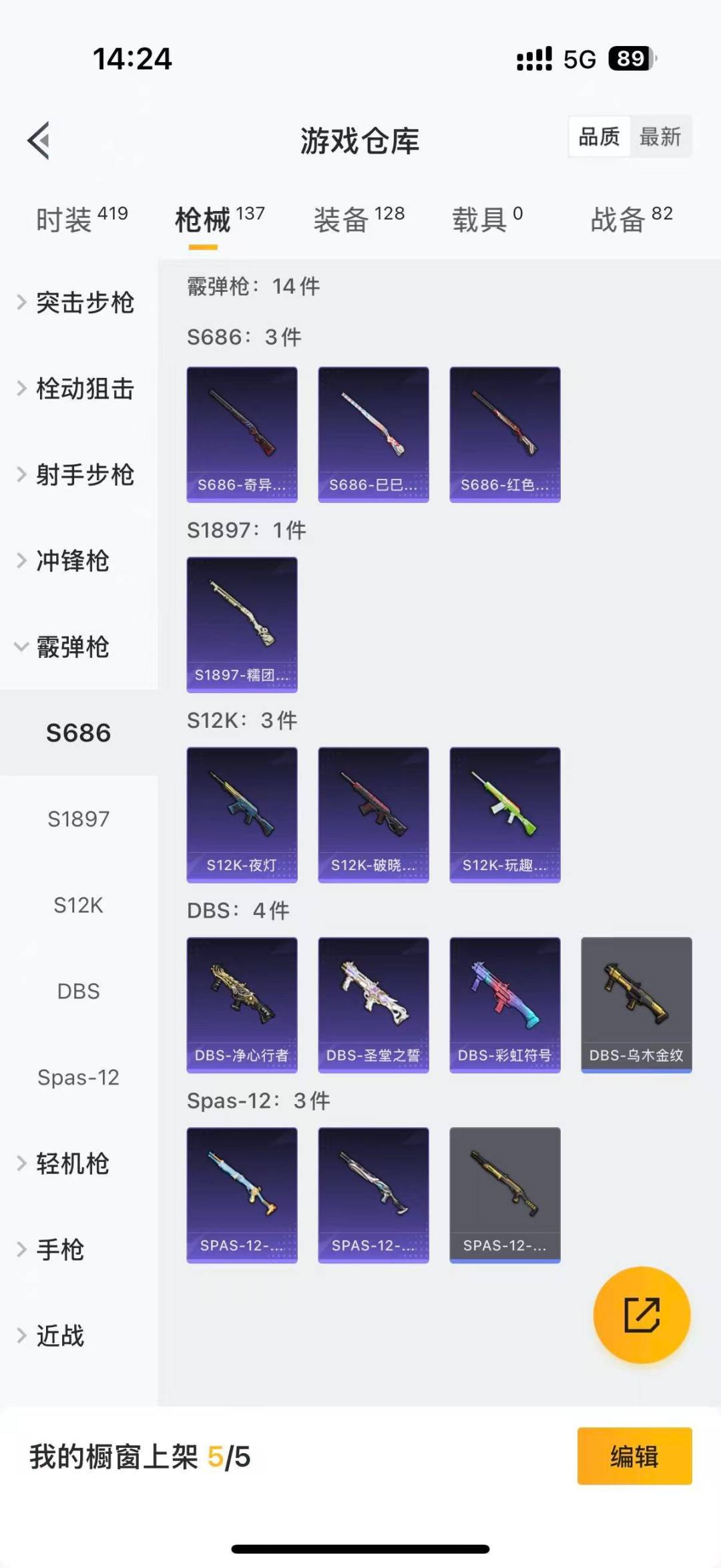The image size is (721, 1568).
Task: Go back from the 游戏仓库 page
Action: [39, 140]
